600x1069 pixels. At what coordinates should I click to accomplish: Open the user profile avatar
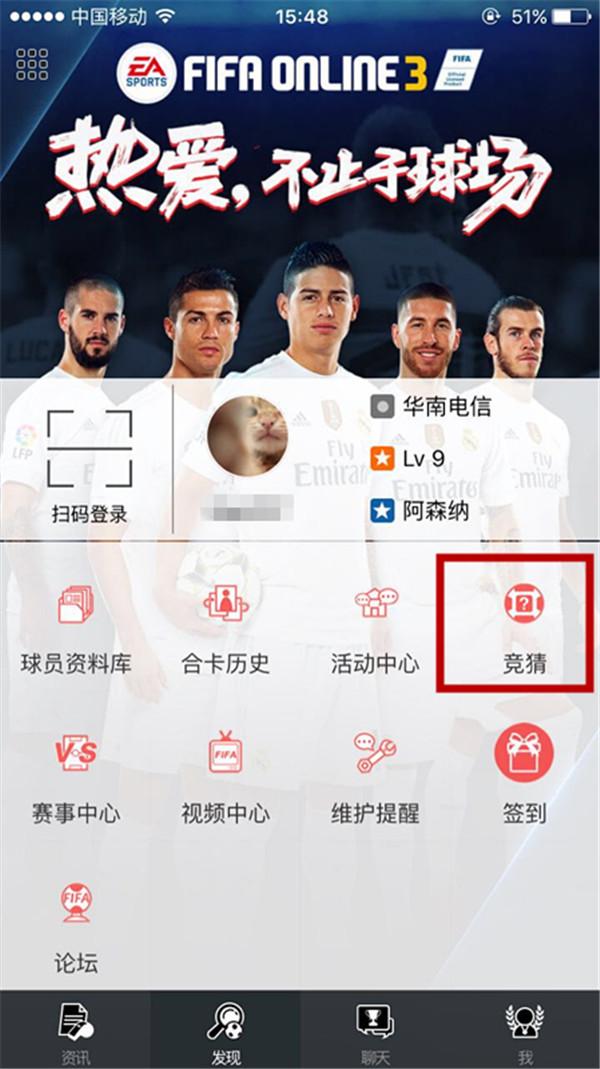tap(247, 435)
